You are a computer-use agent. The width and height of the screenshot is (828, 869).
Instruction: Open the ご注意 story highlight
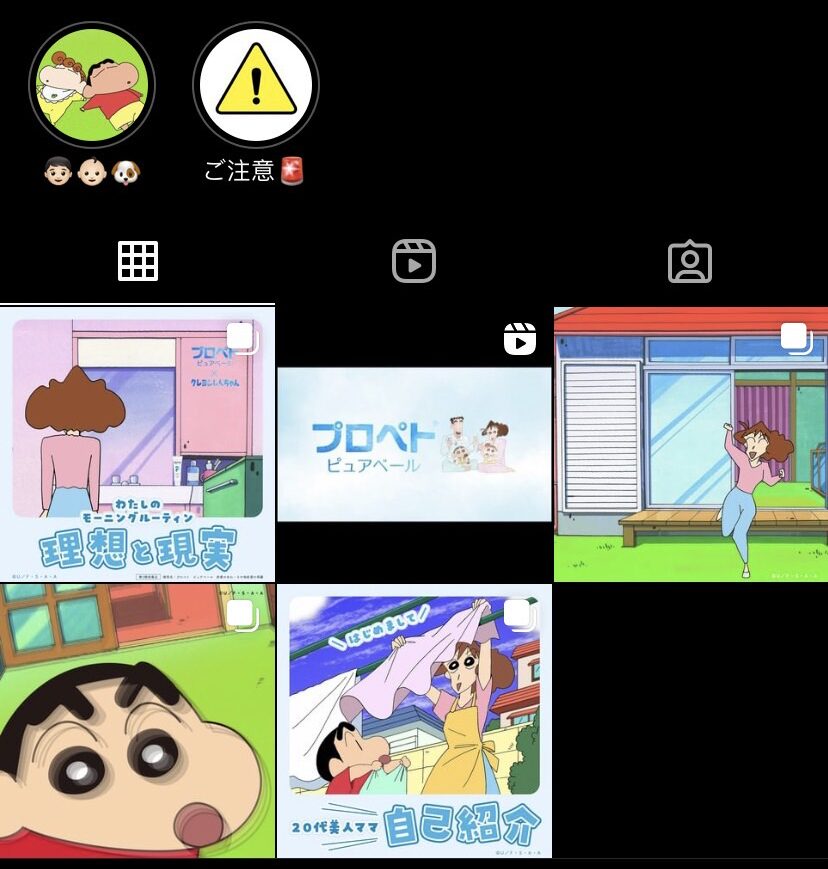click(x=256, y=85)
